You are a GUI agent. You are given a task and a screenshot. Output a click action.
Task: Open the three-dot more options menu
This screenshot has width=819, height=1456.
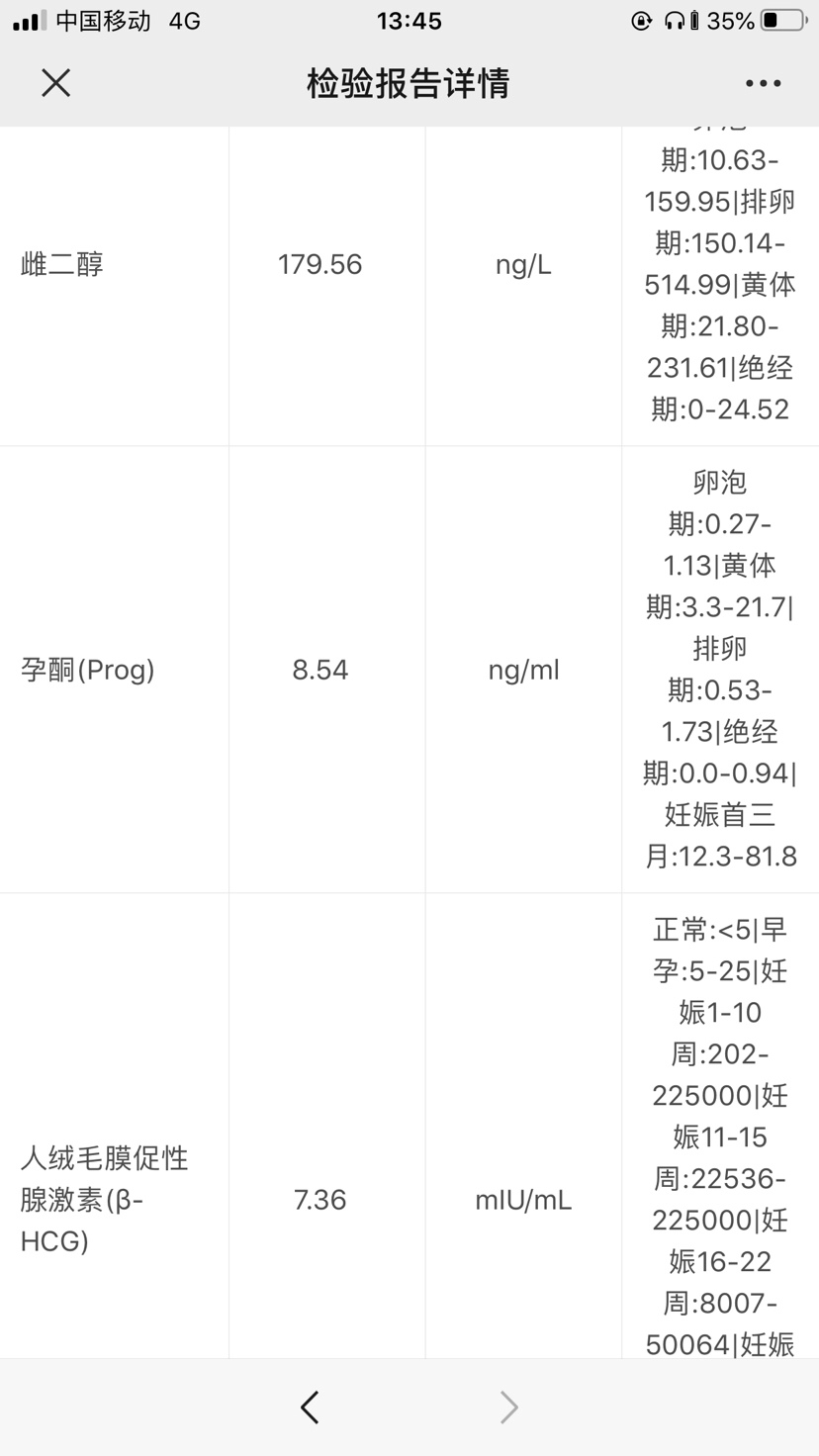click(763, 84)
